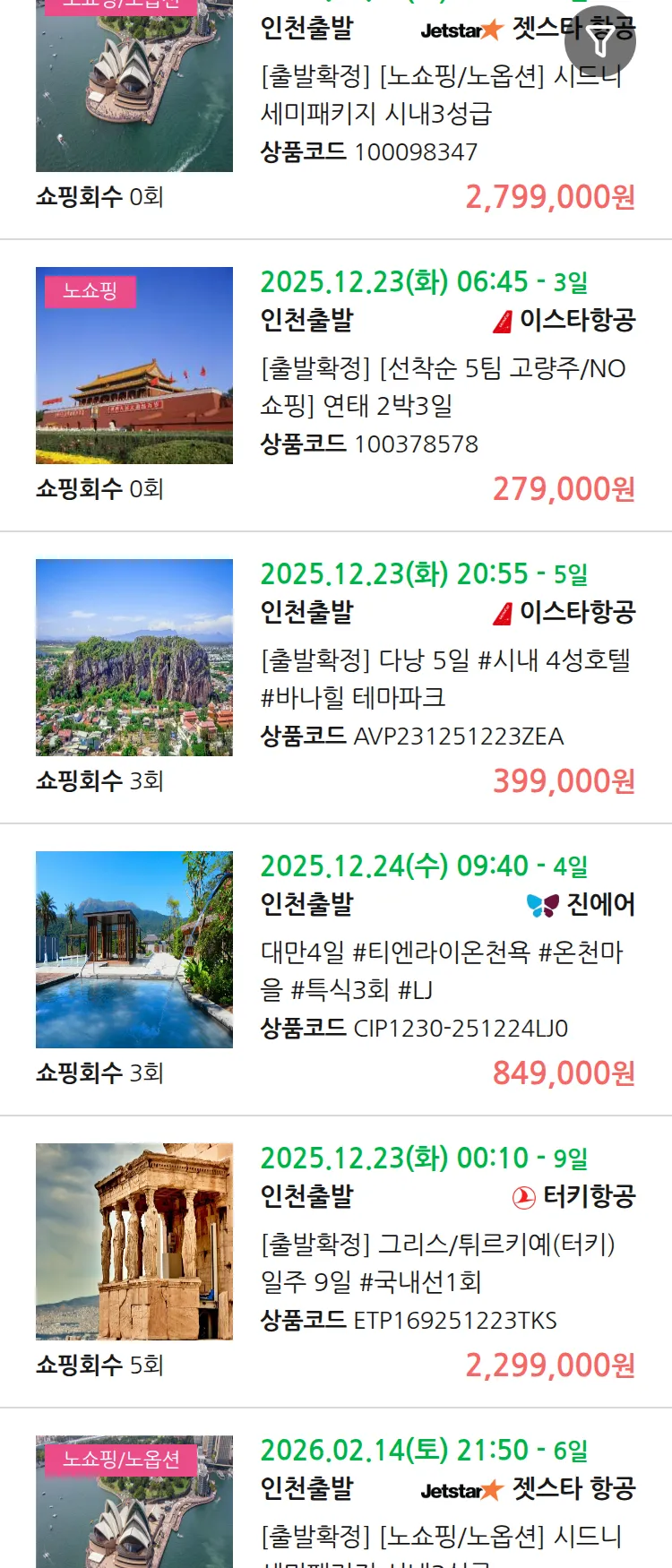Screen dimensions: 672x1568
Task: View the Yantai 2박3일 tour for 279,000원
Action: (443, 387)
